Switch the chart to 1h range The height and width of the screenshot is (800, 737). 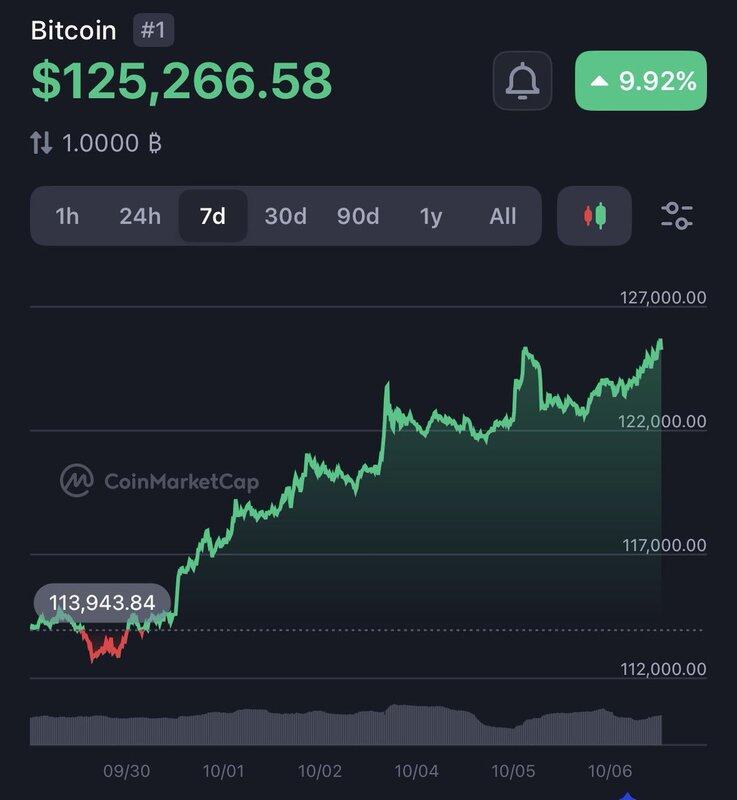coord(67,216)
